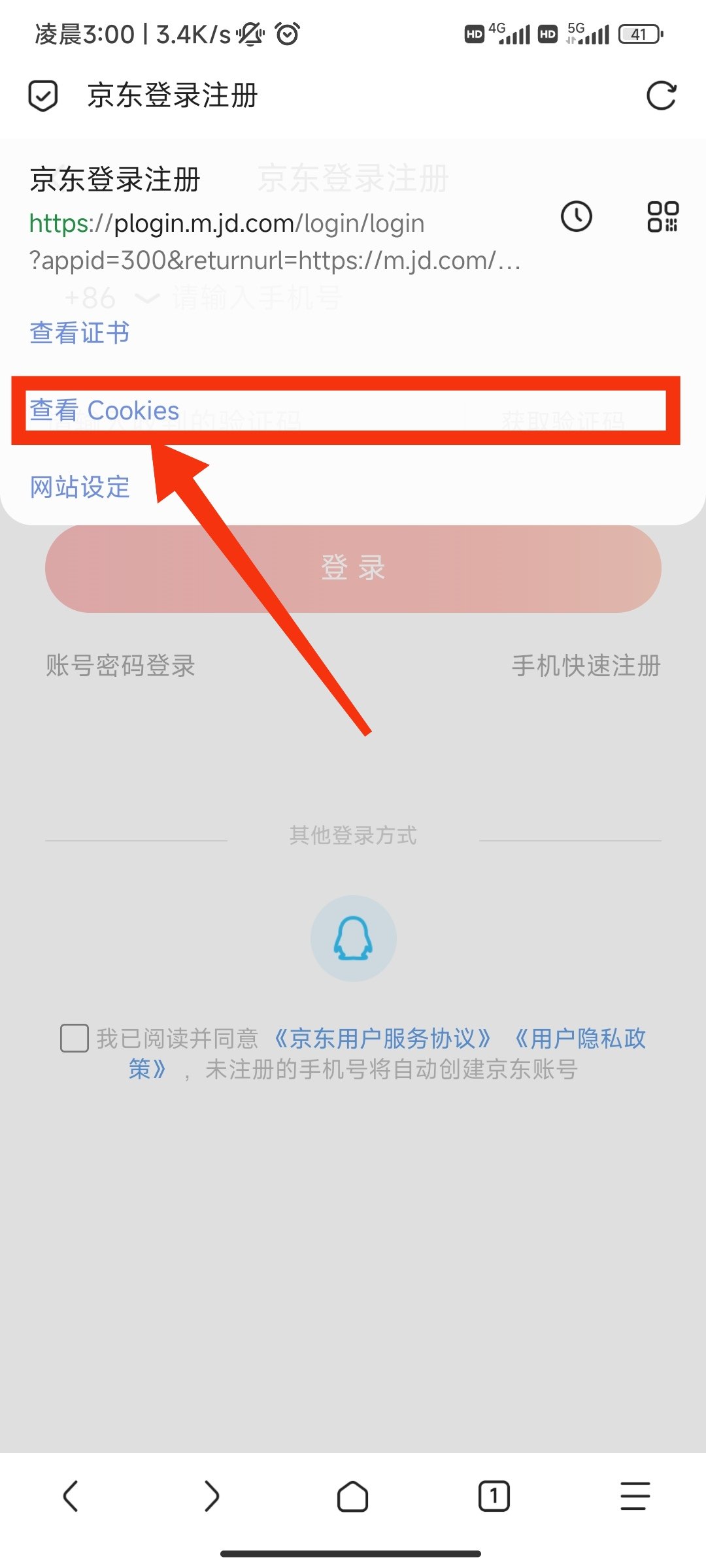This screenshot has height=1568, width=706.
Task: Log in with the QQ icon
Action: click(353, 938)
